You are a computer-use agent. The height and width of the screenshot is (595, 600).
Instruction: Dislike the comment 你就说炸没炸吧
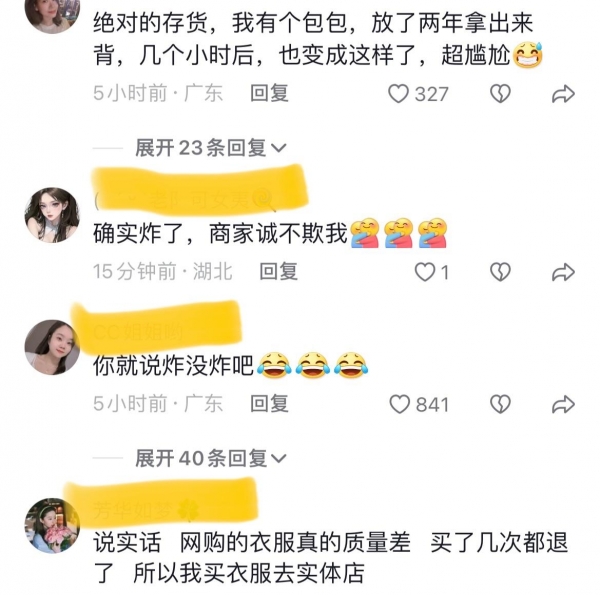coord(501,404)
